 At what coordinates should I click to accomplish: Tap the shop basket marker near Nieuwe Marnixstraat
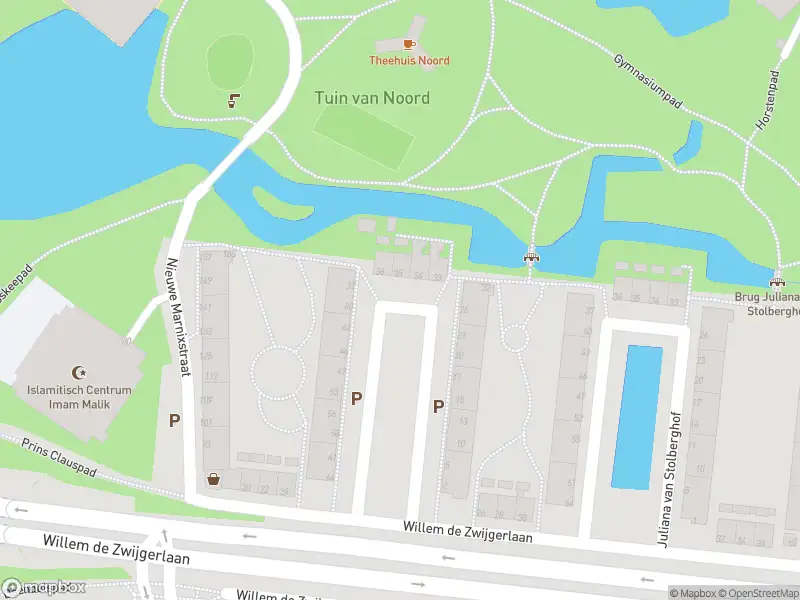click(x=213, y=479)
